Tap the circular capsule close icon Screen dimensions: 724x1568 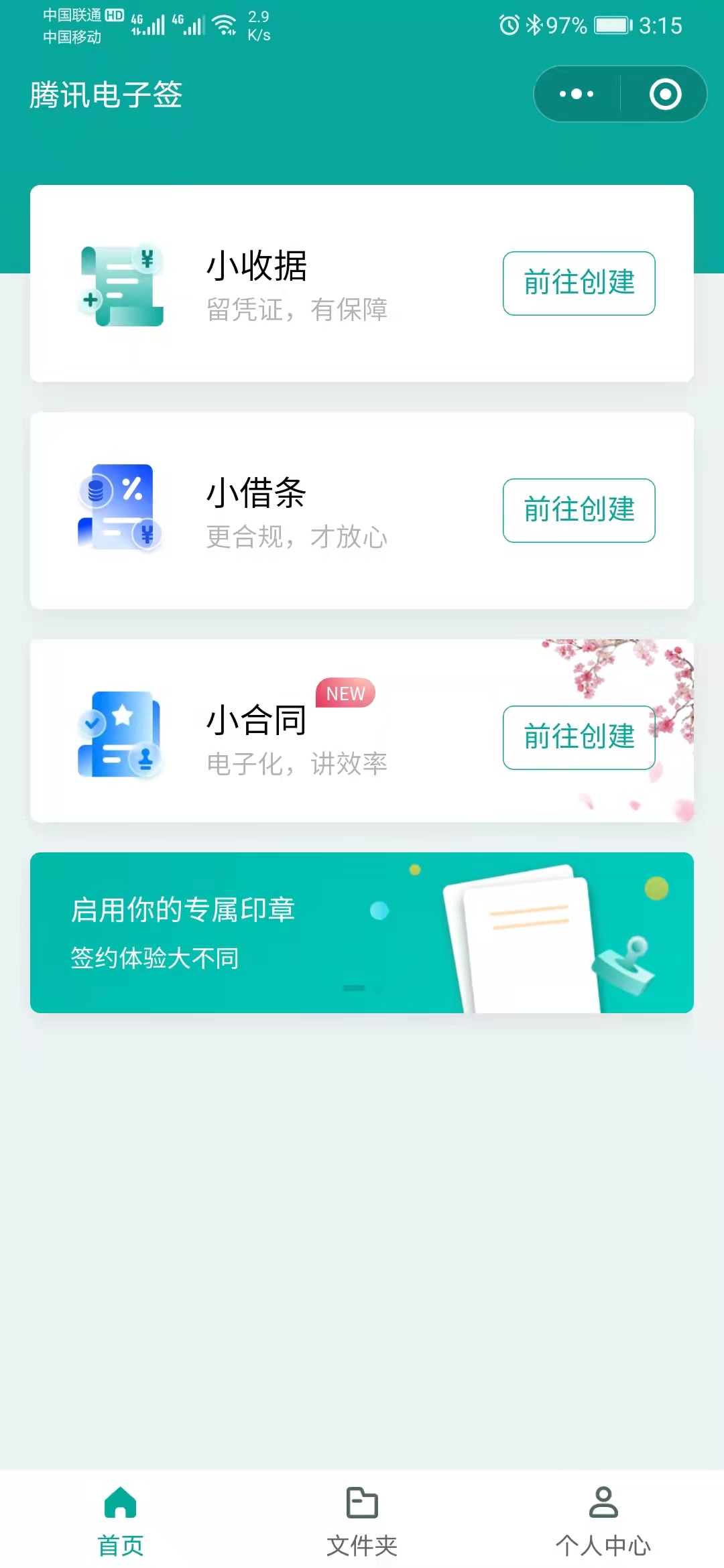pyautogui.click(x=664, y=94)
